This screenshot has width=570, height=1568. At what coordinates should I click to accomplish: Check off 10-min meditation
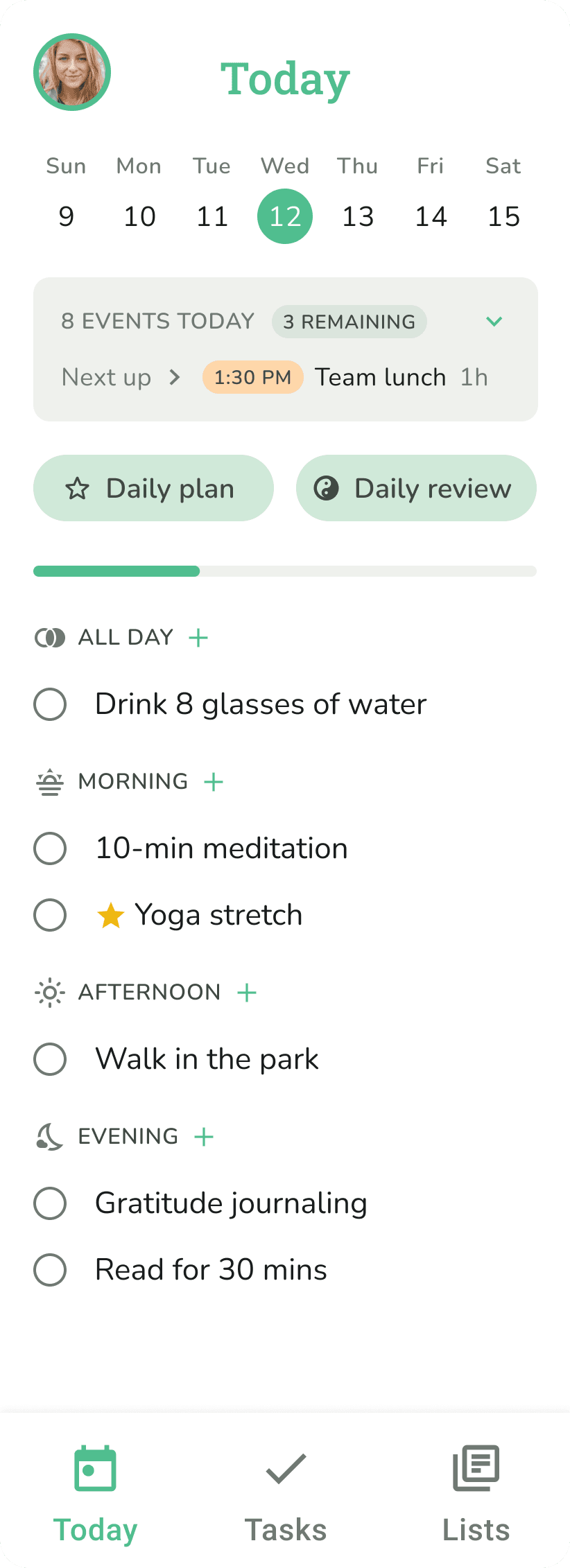[x=49, y=848]
